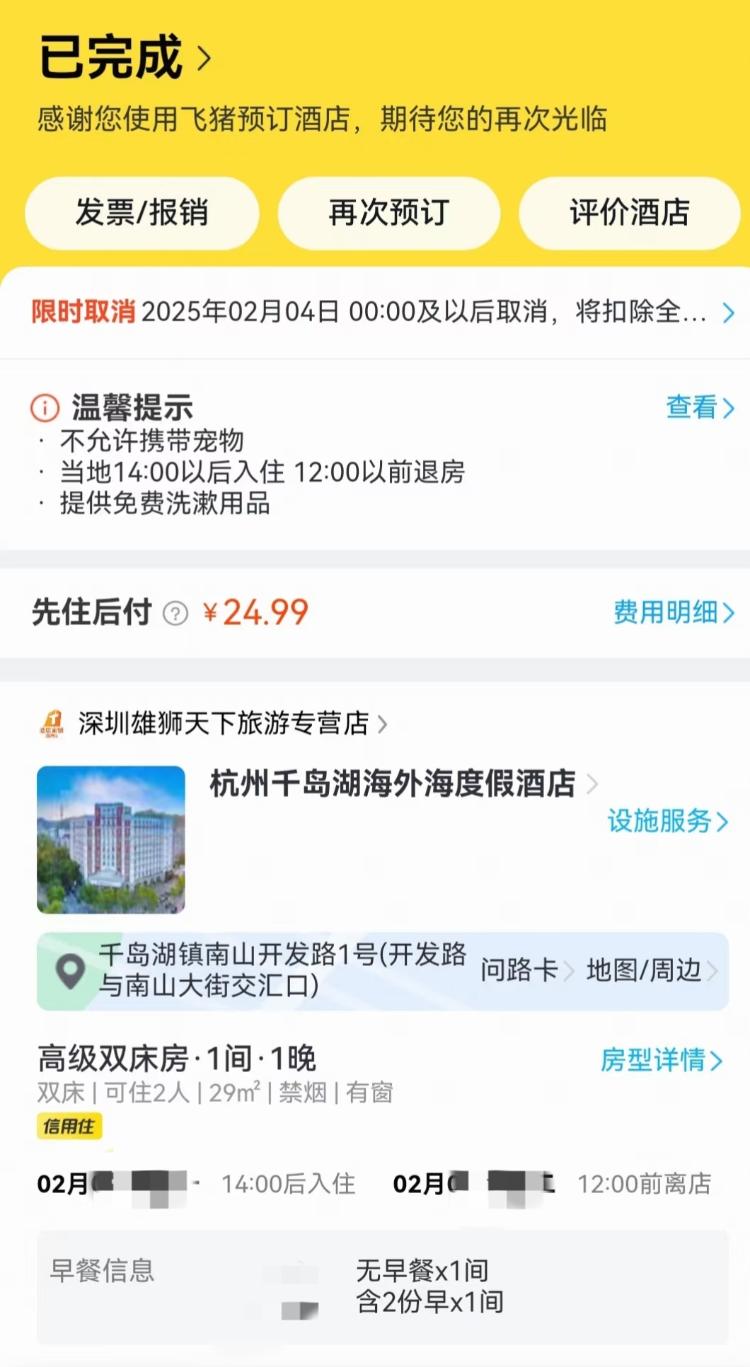View 温馨提示 details with 查看
750x1367 pixels.
click(x=700, y=408)
